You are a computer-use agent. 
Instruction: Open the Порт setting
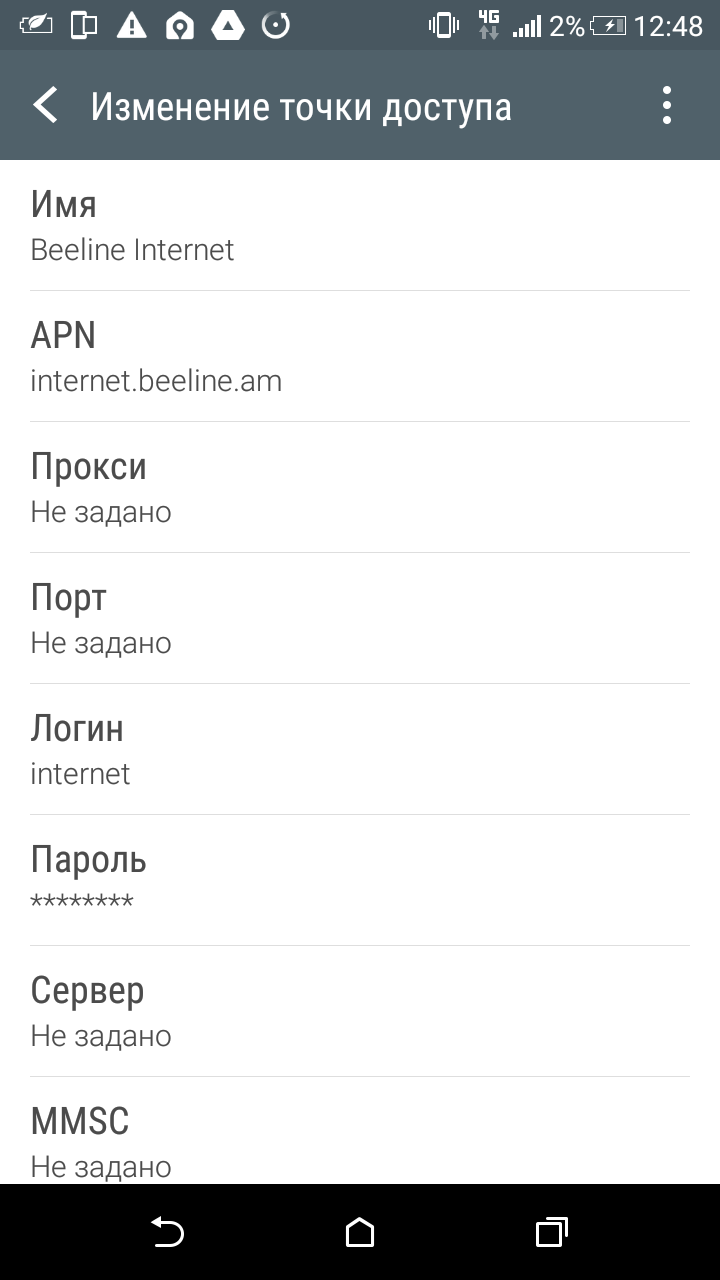360,619
